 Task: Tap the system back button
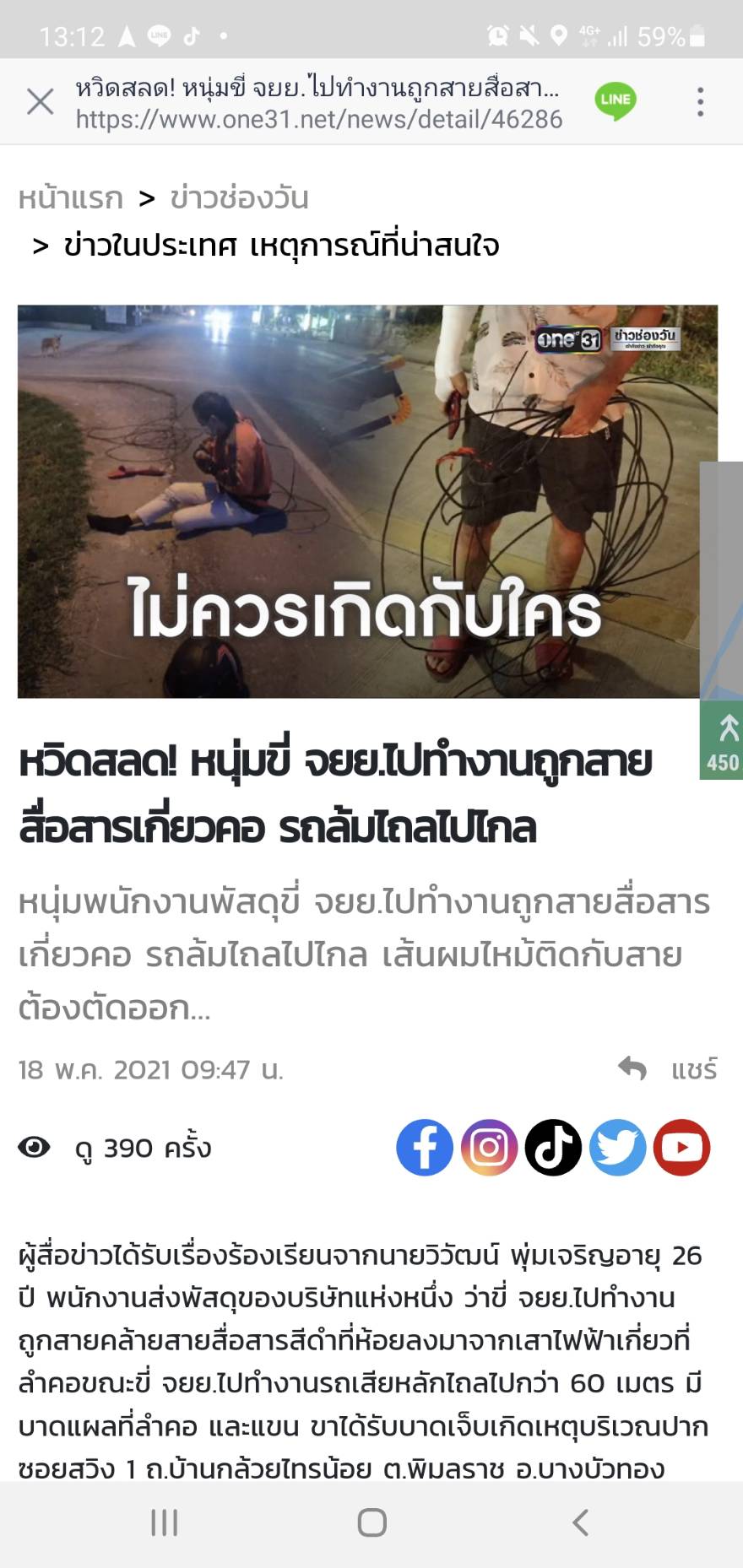tap(580, 1523)
